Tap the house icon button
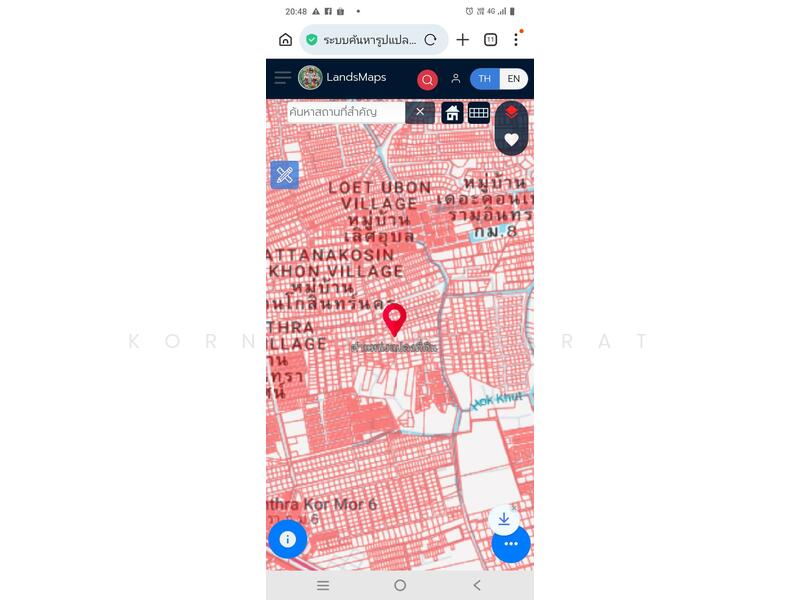Image resolution: width=800 pixels, height=600 pixels. pos(452,113)
